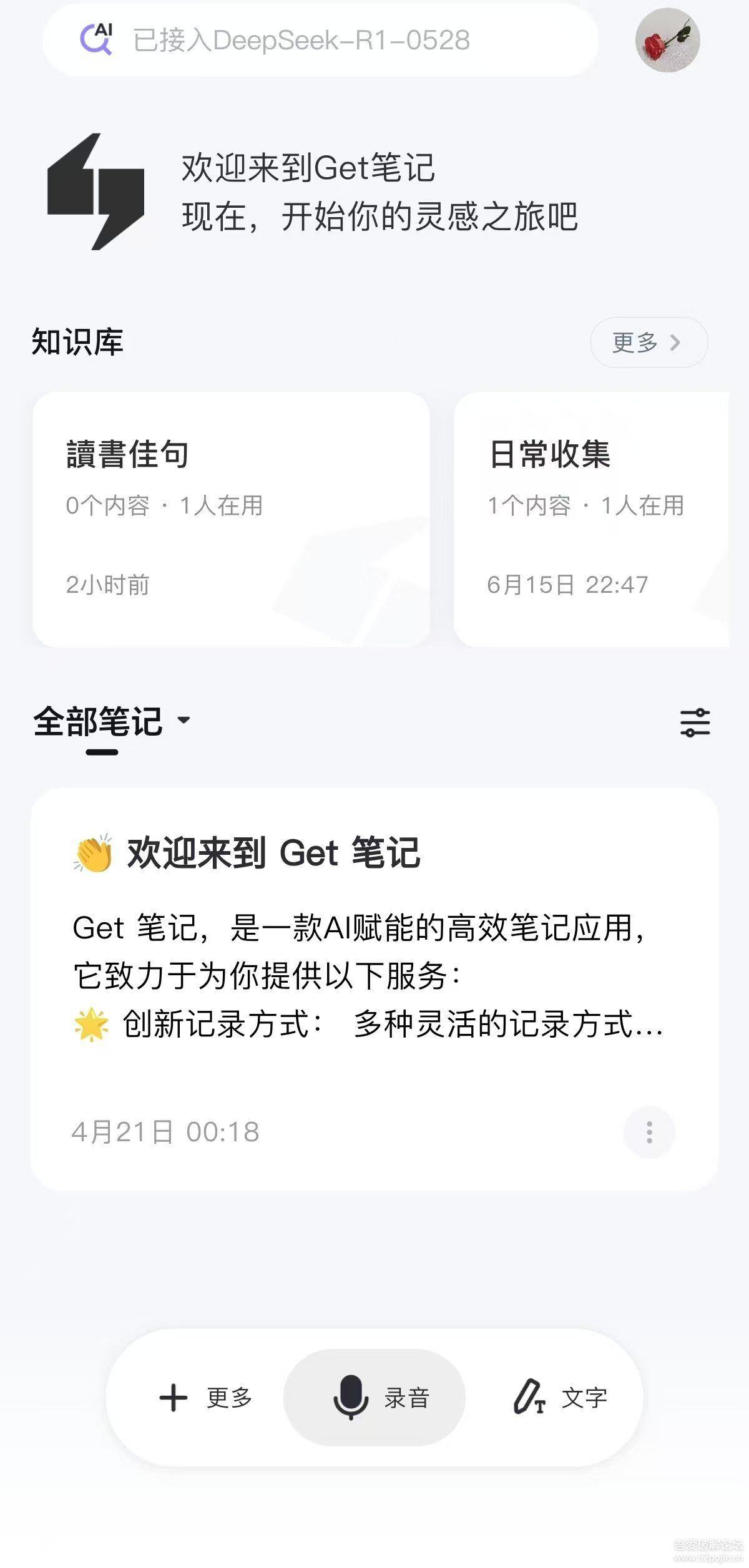Screen dimensions: 749x1568
Task: Create a new 文字 text note
Action: [560, 1398]
